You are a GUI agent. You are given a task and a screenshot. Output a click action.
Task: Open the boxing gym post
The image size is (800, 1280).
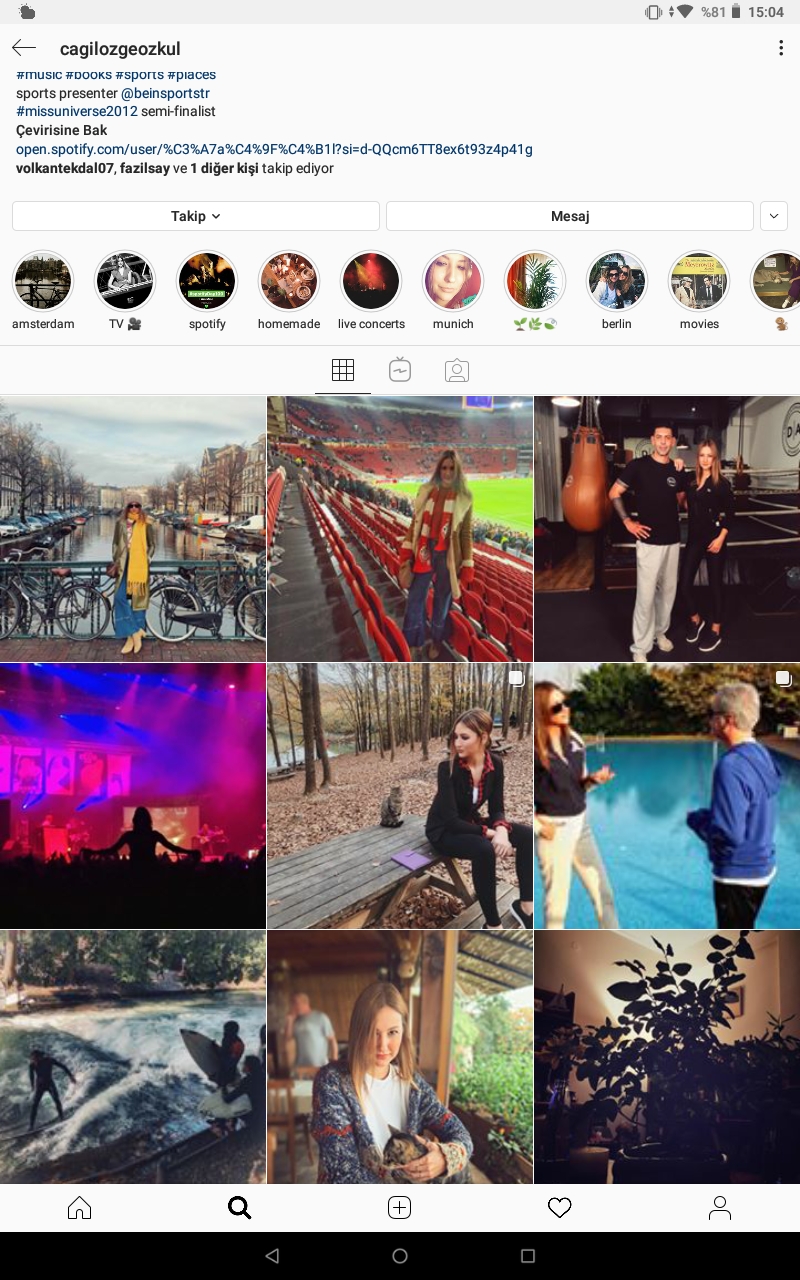[667, 528]
